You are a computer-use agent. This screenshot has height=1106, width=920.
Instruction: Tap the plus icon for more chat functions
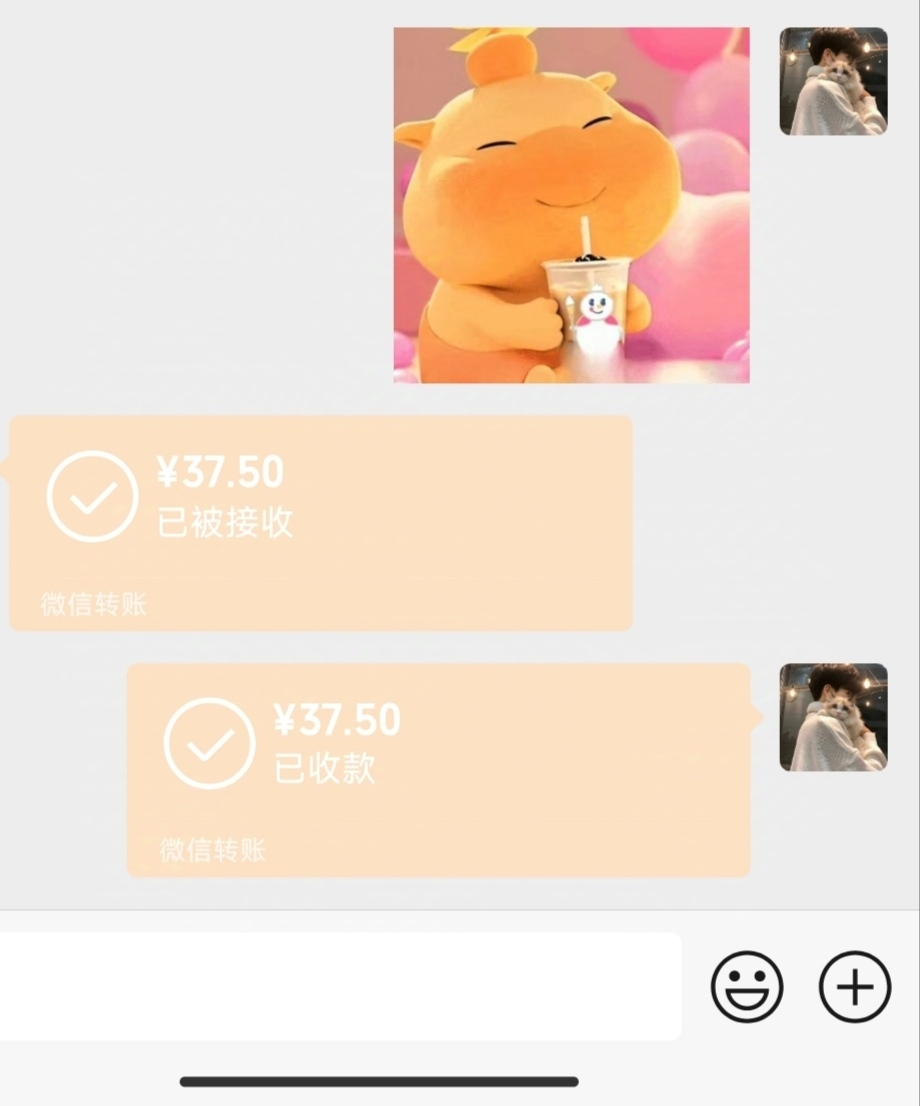(x=853, y=986)
